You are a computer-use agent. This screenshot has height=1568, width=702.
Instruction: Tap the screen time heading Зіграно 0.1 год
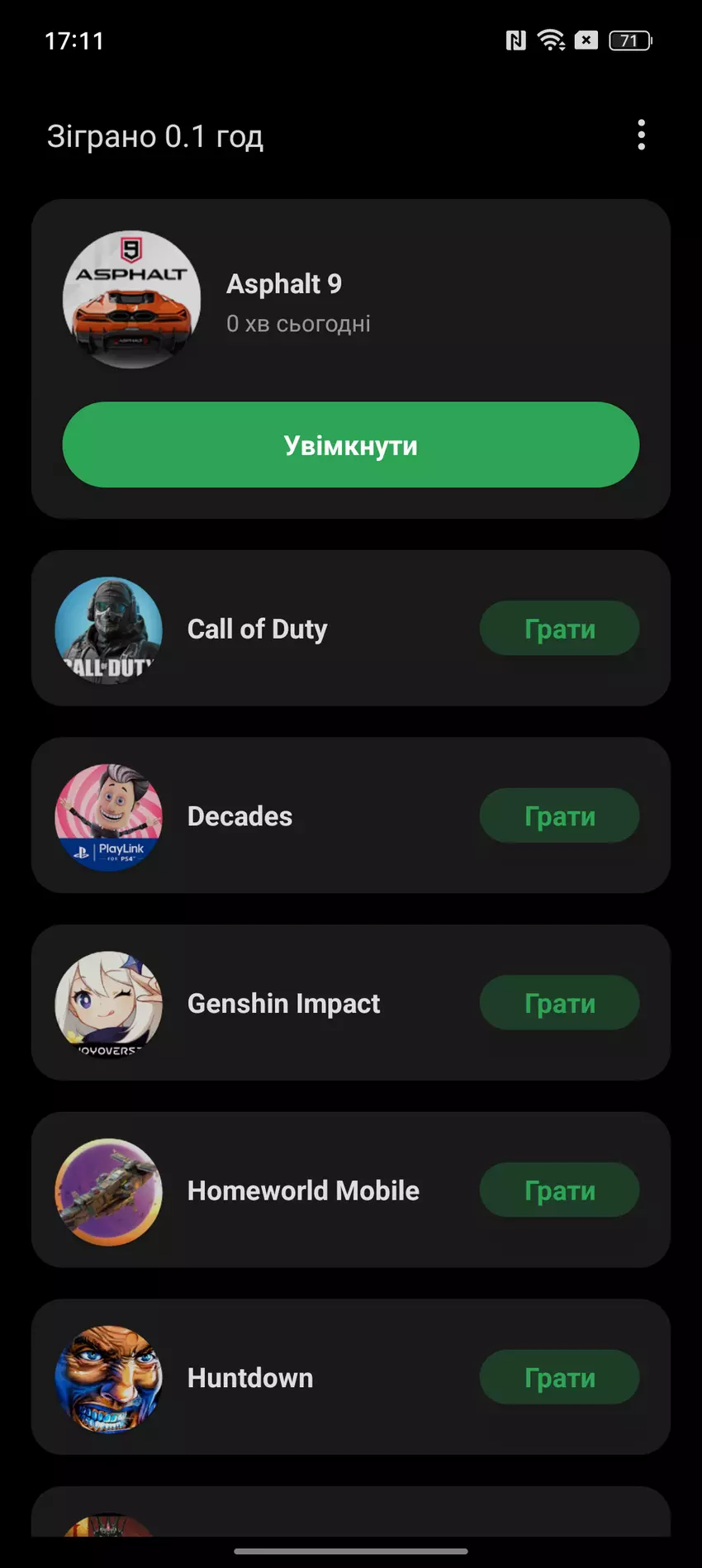(154, 135)
